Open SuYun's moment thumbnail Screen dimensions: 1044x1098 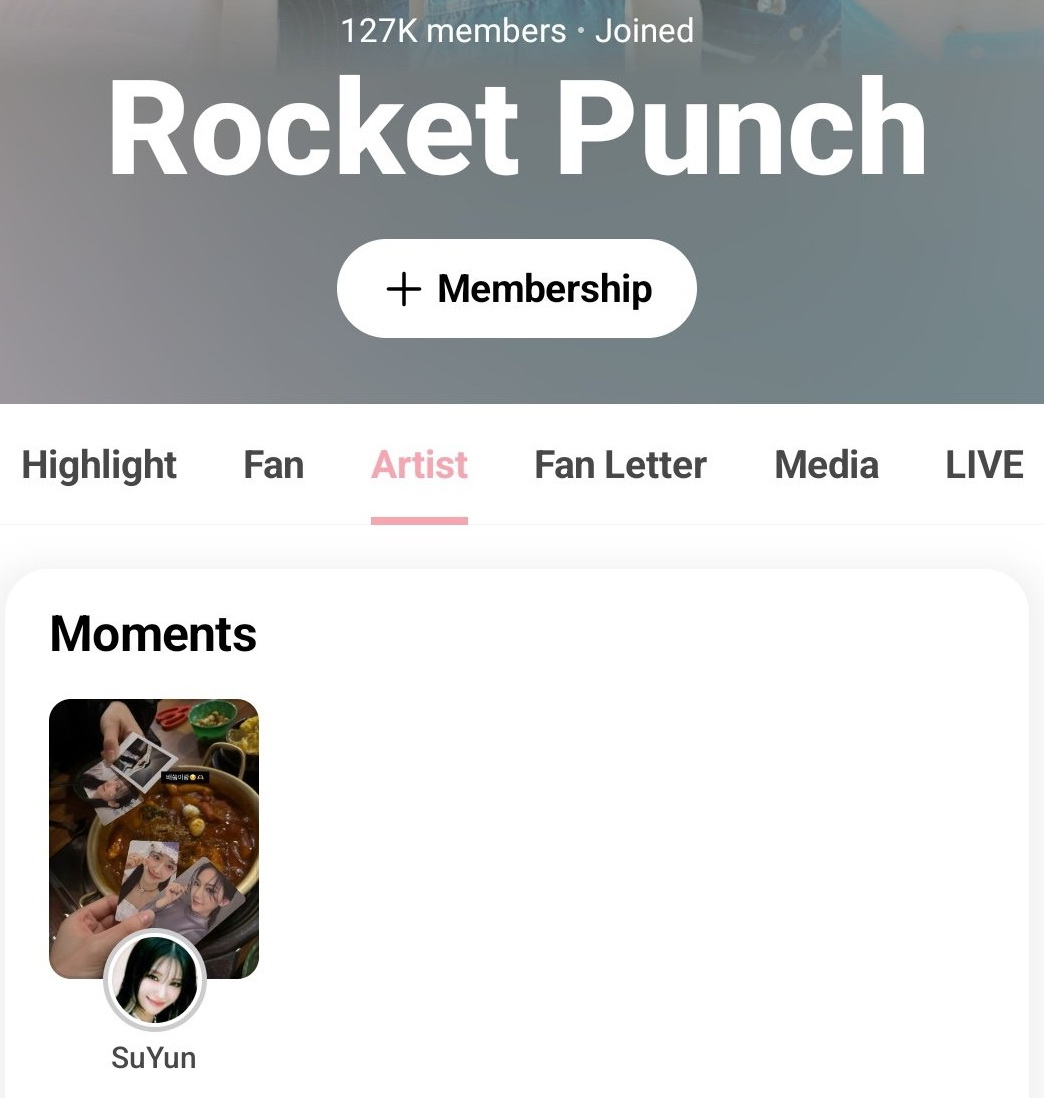point(154,838)
